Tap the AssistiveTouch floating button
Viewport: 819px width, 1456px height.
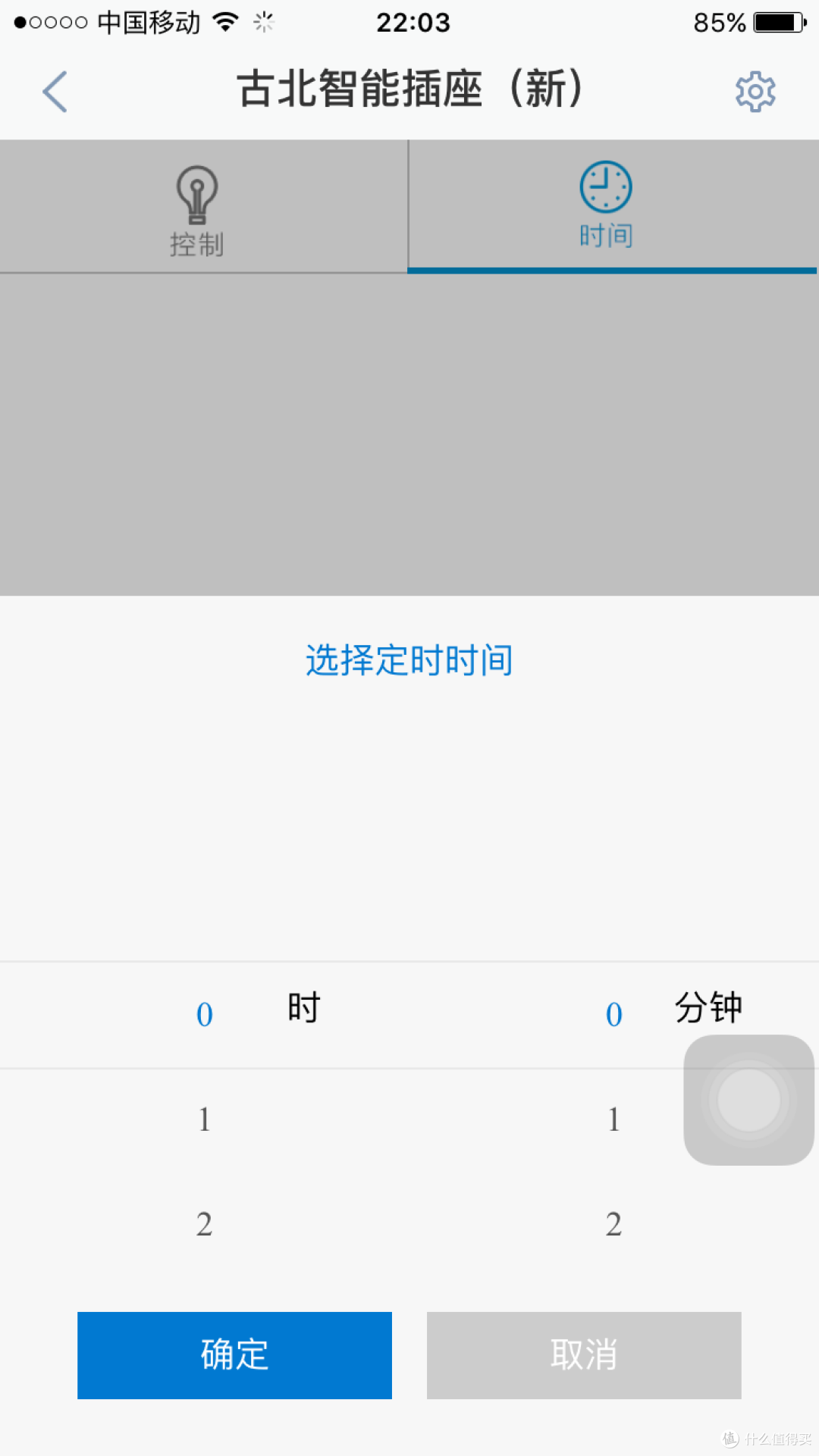(x=748, y=1100)
